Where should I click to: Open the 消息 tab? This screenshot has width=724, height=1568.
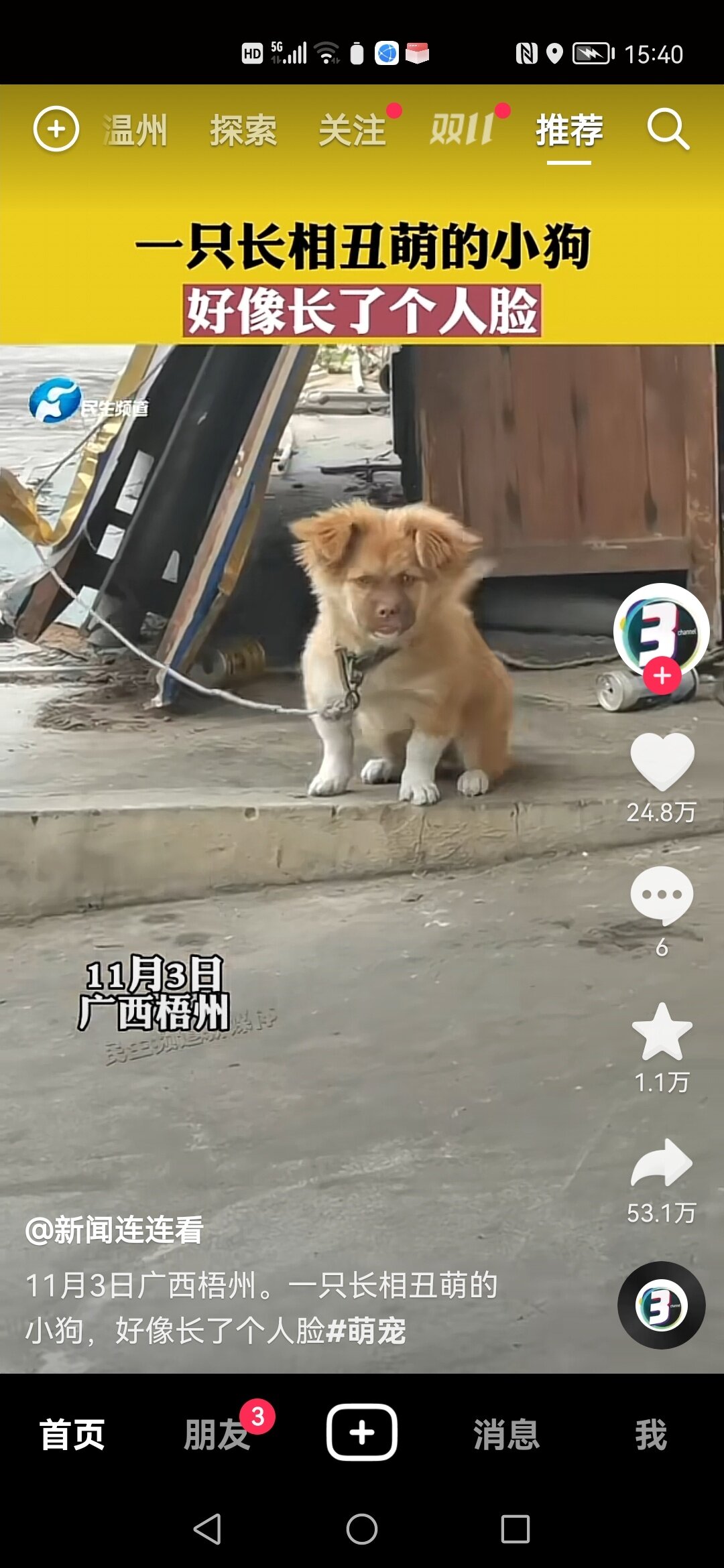(x=507, y=1434)
